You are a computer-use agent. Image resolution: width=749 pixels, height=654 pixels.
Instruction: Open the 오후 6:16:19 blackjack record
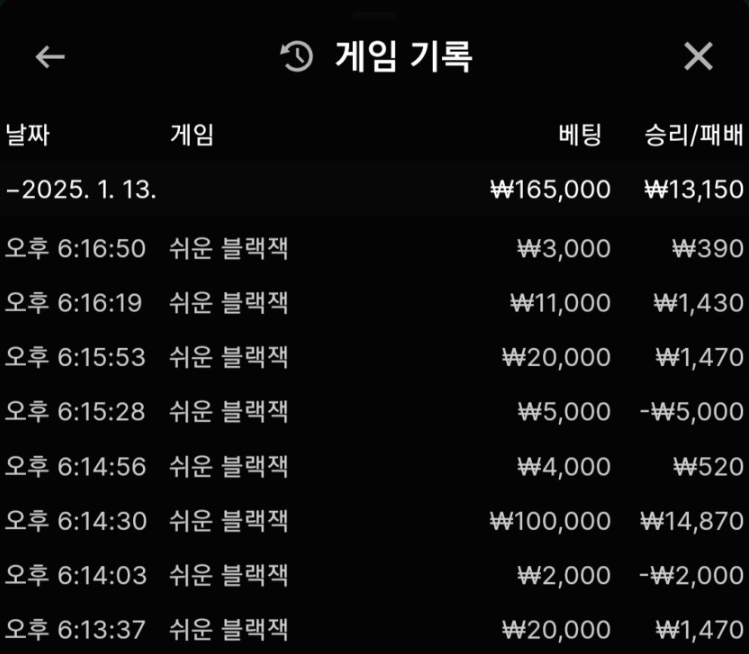click(374, 302)
